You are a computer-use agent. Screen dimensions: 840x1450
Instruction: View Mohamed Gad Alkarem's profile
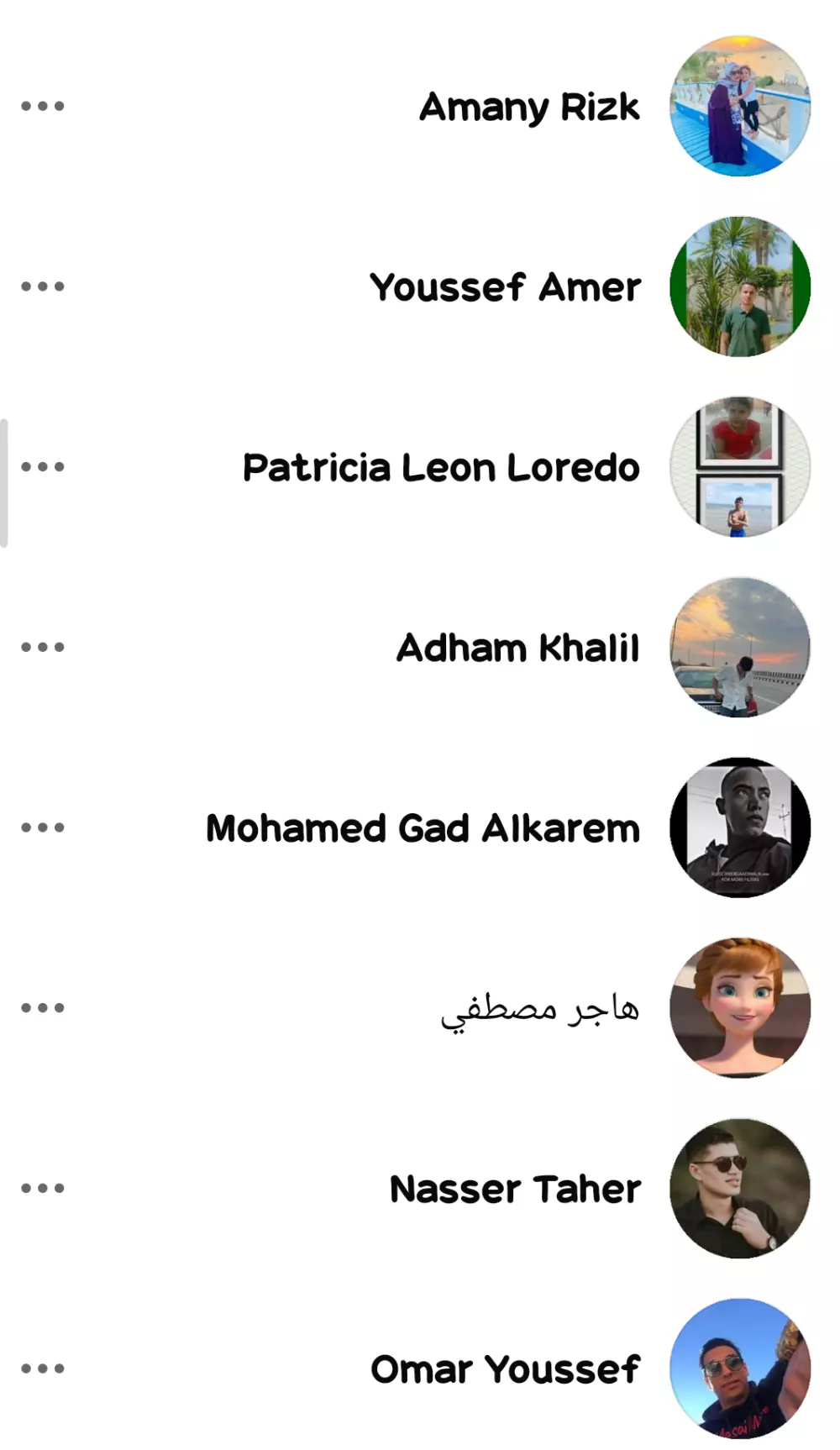pyautogui.click(x=423, y=828)
